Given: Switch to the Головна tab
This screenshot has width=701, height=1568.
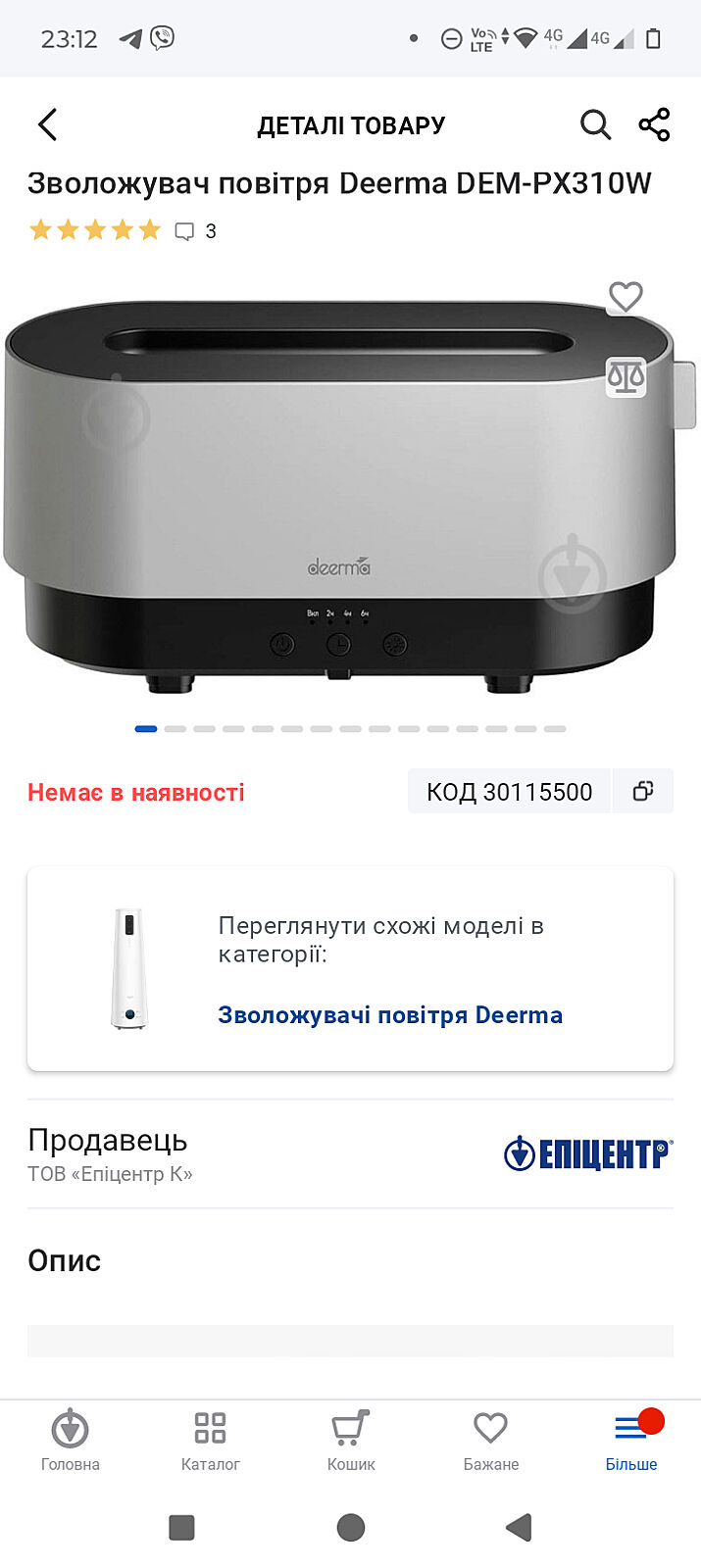Looking at the screenshot, I should 70,1440.
